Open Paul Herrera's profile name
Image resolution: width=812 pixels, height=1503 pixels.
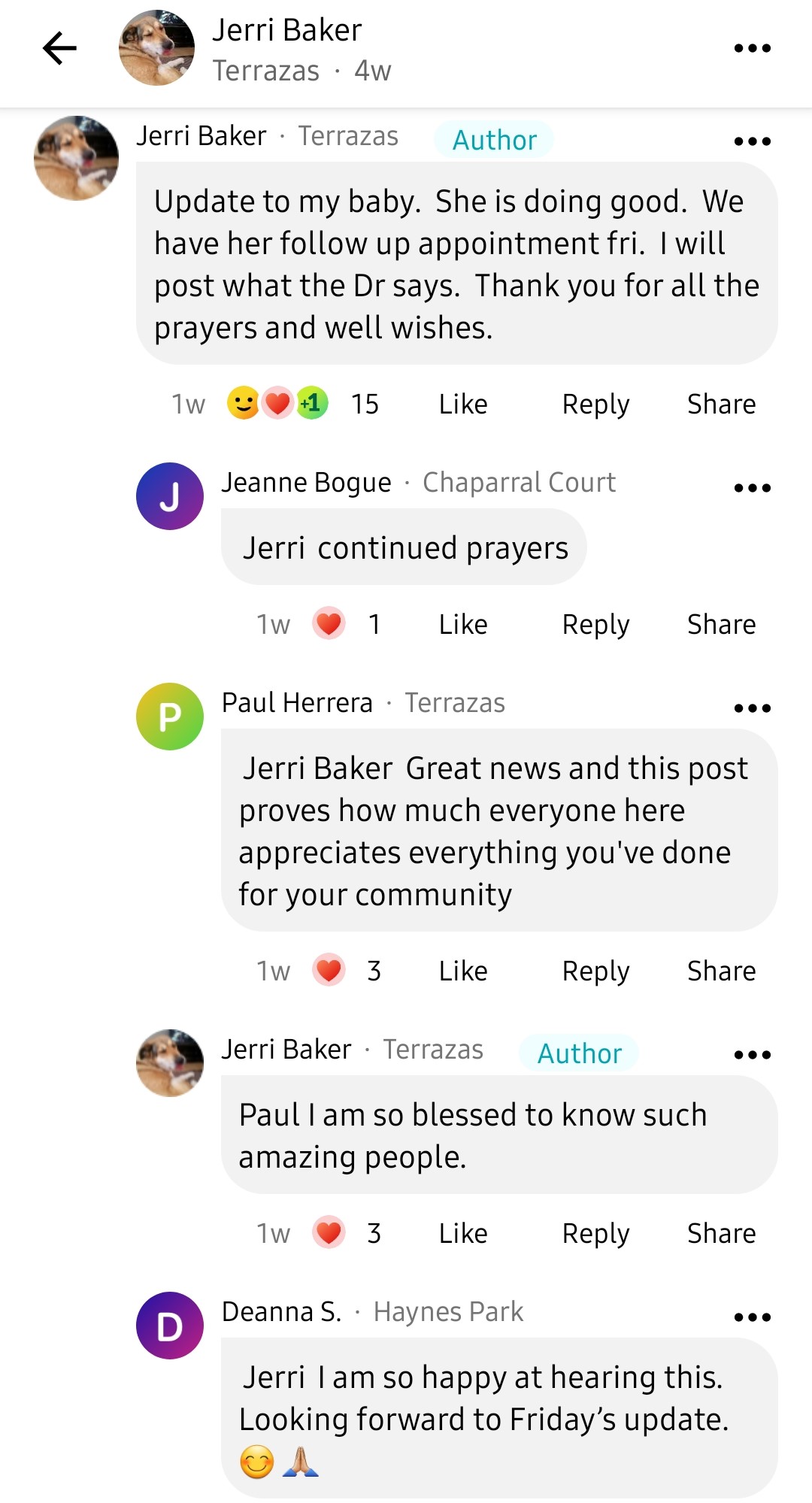(x=297, y=703)
